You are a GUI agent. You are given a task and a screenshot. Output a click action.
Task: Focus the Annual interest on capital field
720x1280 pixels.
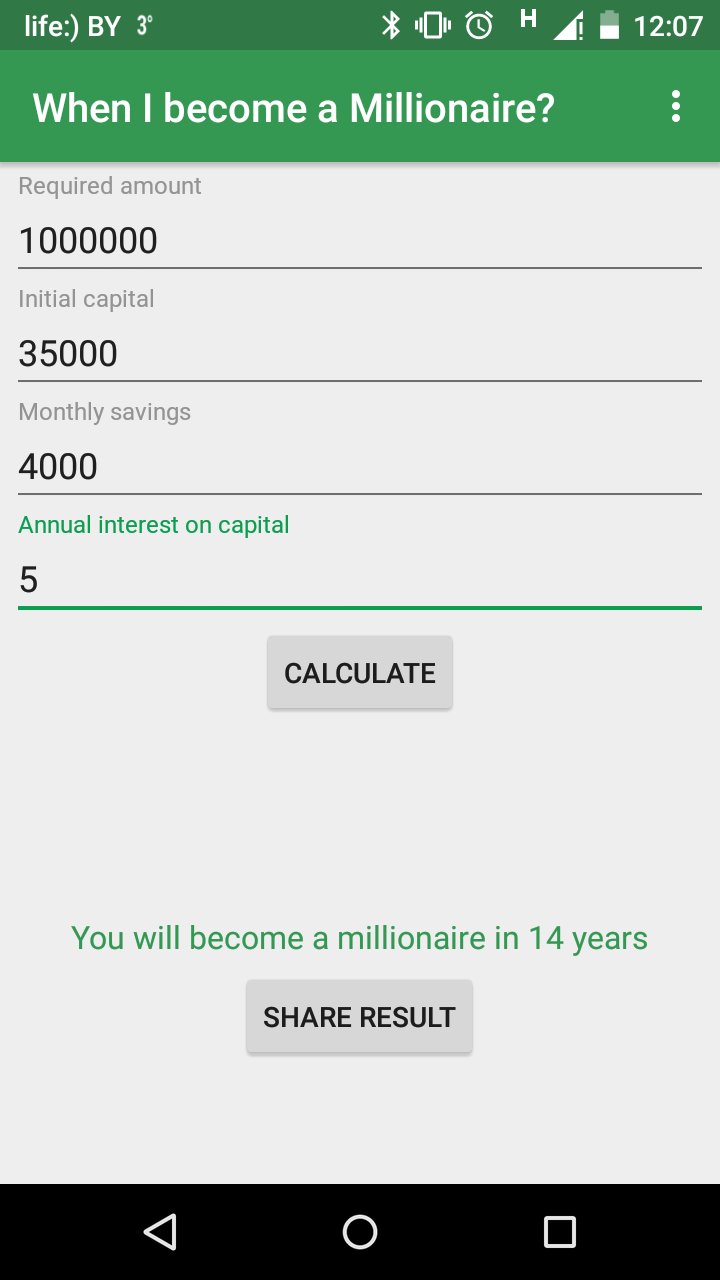(x=360, y=580)
